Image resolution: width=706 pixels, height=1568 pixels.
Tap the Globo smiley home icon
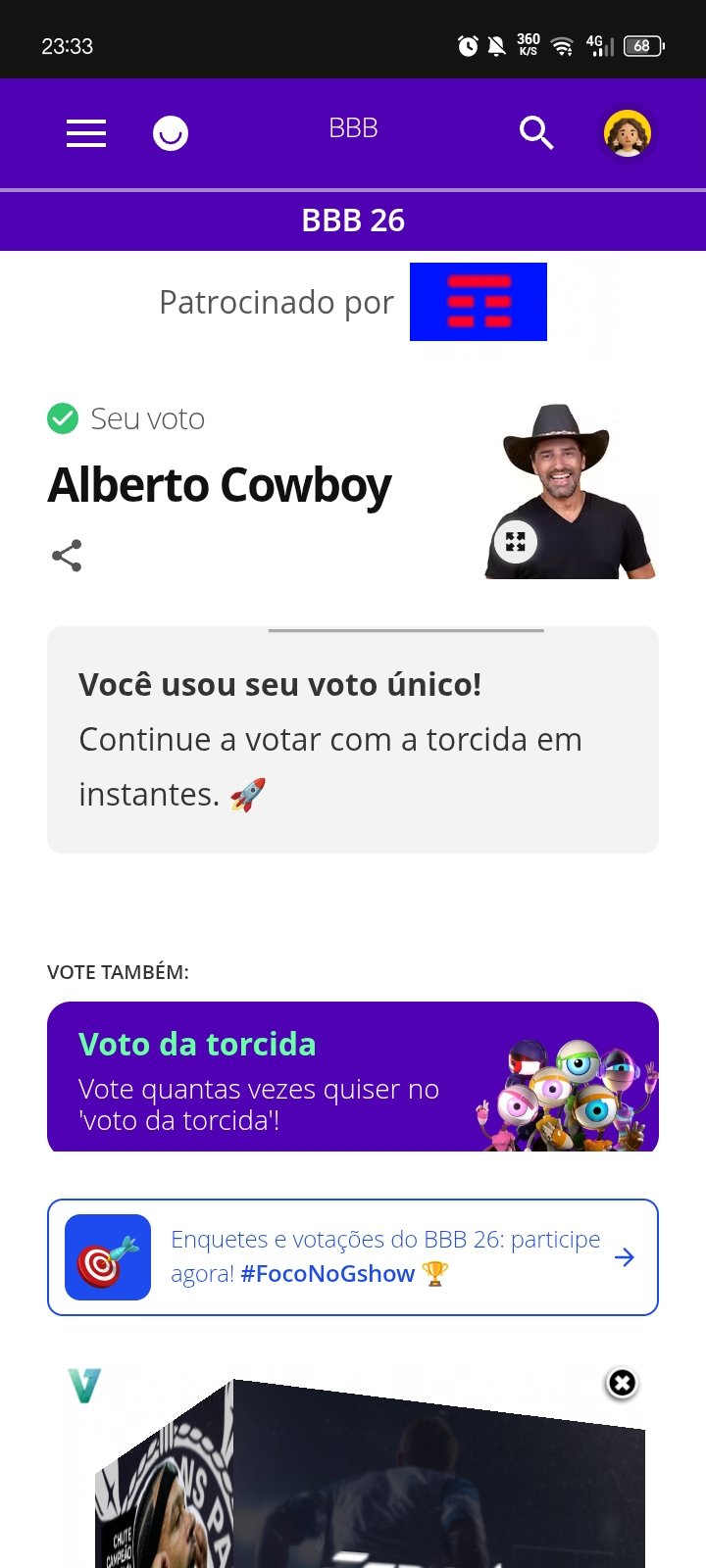(171, 133)
